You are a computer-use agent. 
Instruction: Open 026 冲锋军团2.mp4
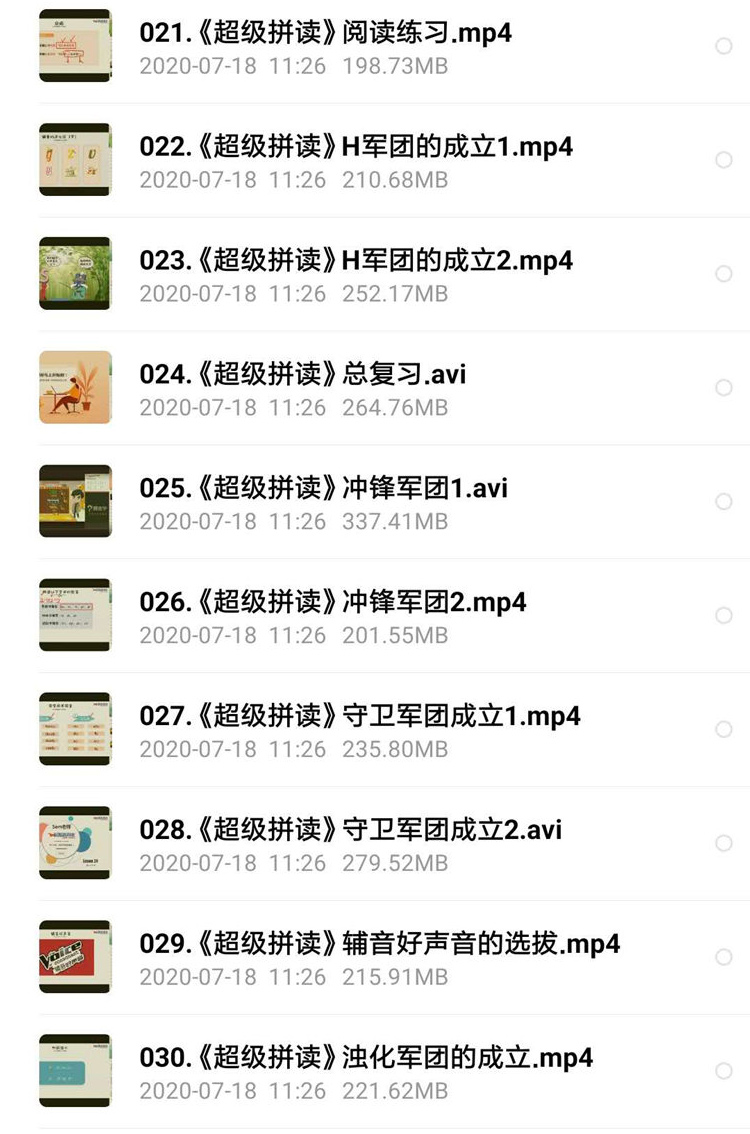(x=333, y=603)
